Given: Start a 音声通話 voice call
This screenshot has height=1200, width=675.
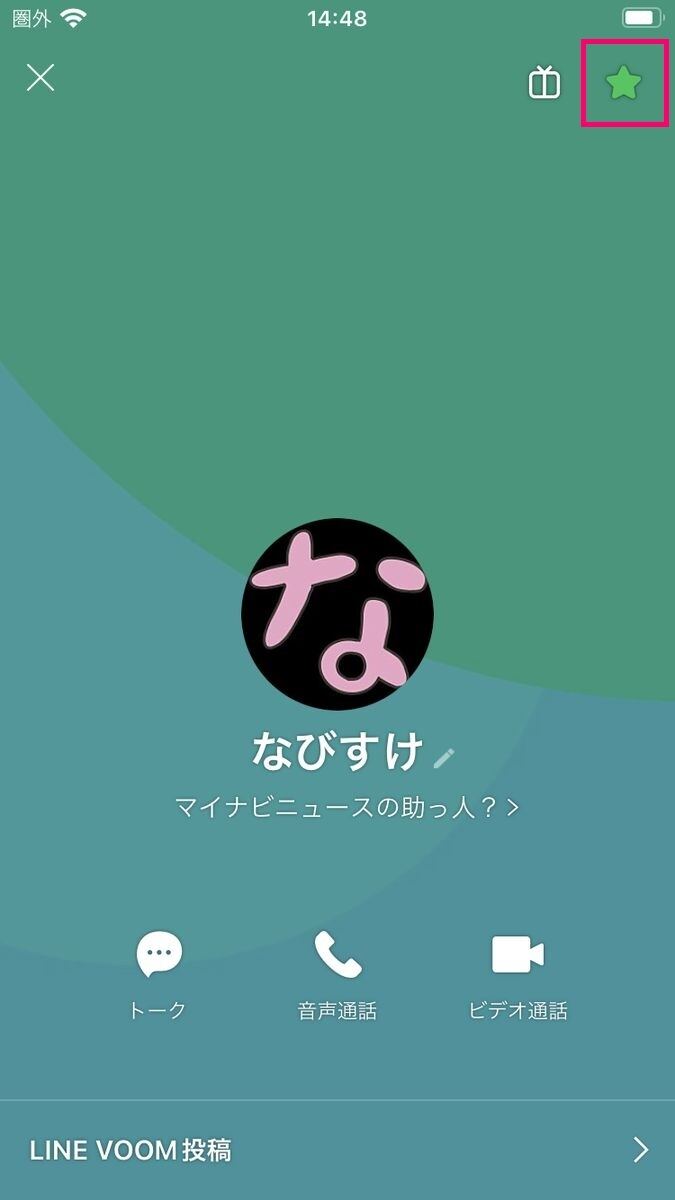Looking at the screenshot, I should tap(337, 975).
